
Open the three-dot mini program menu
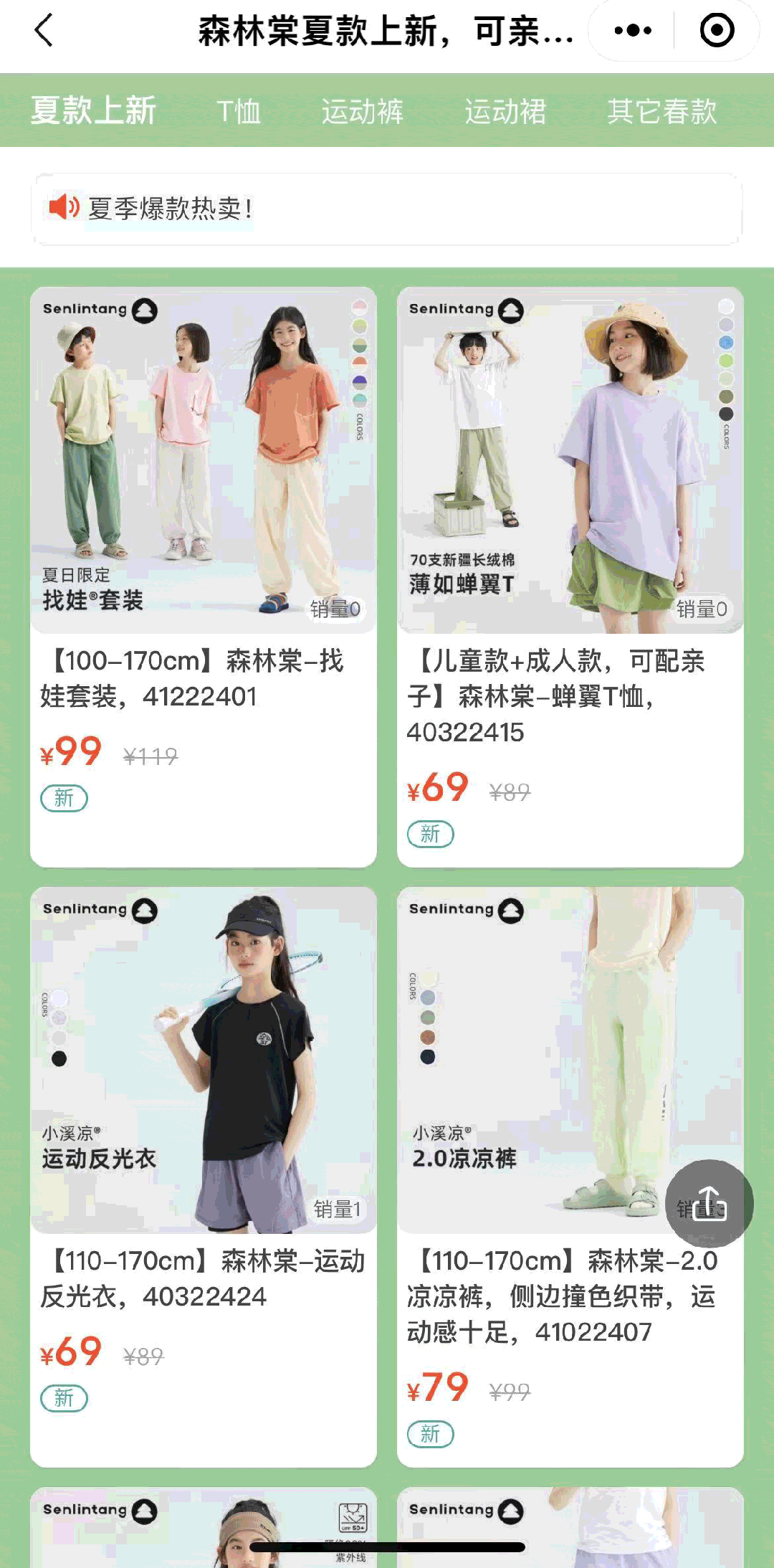click(633, 31)
